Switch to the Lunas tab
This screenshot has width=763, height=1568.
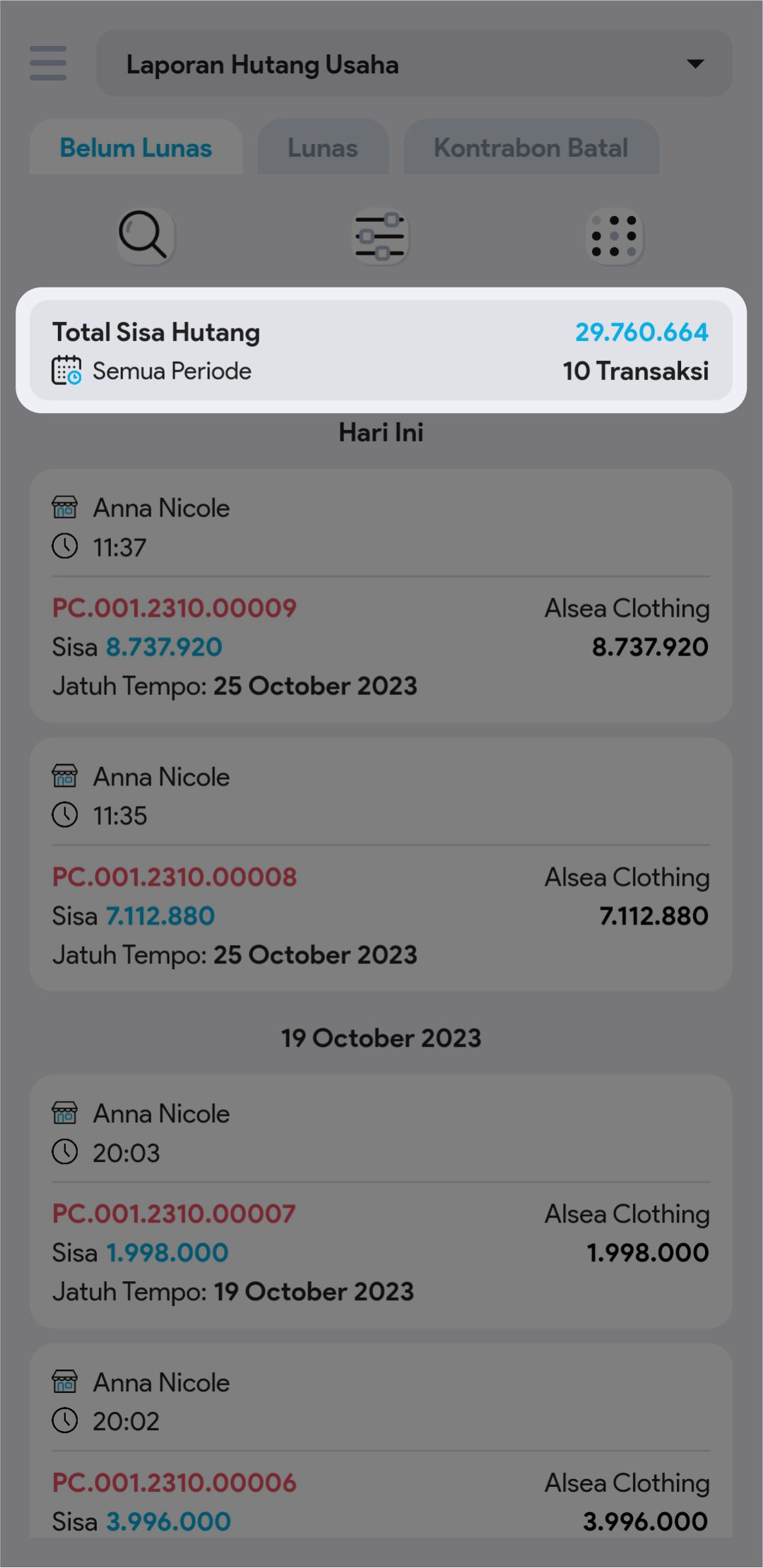[x=323, y=148]
